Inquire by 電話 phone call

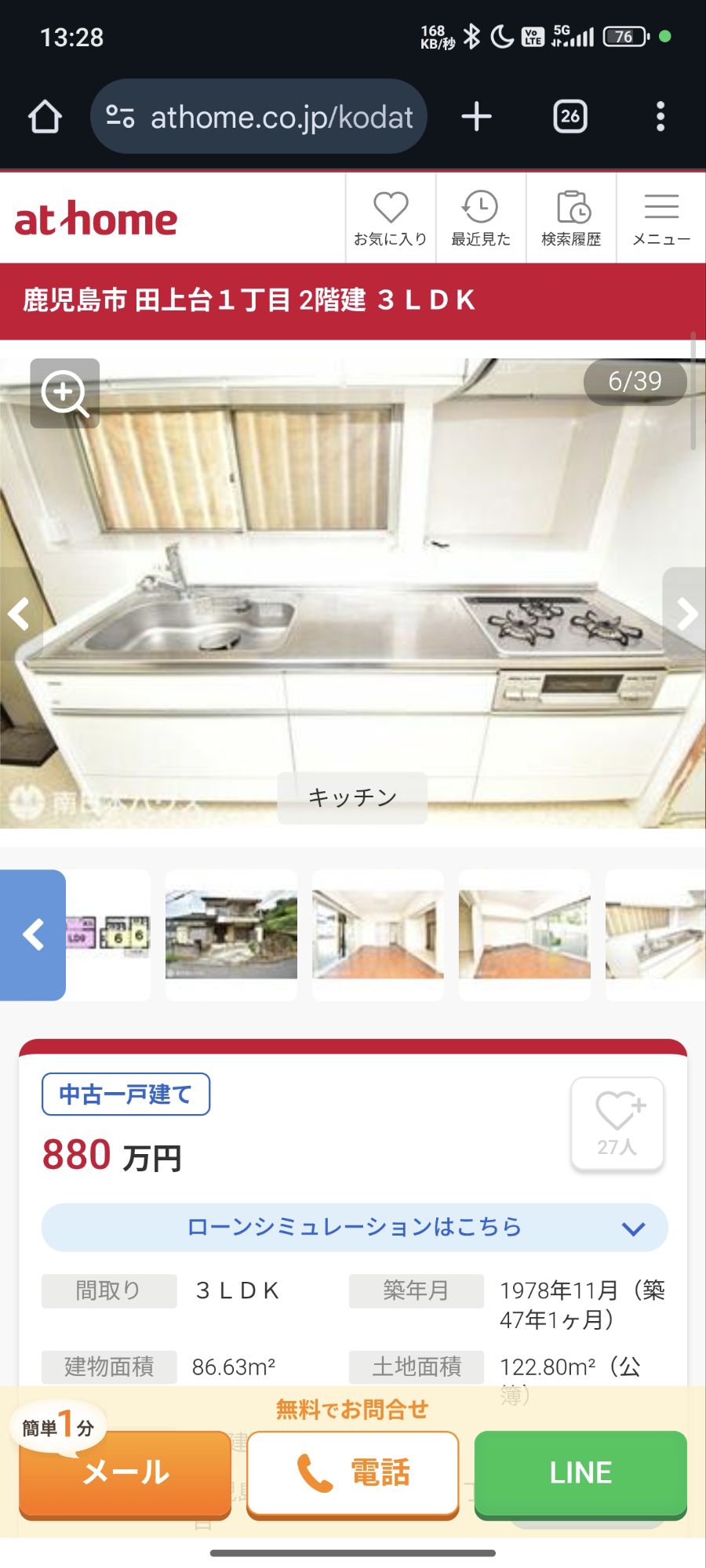click(x=353, y=1472)
